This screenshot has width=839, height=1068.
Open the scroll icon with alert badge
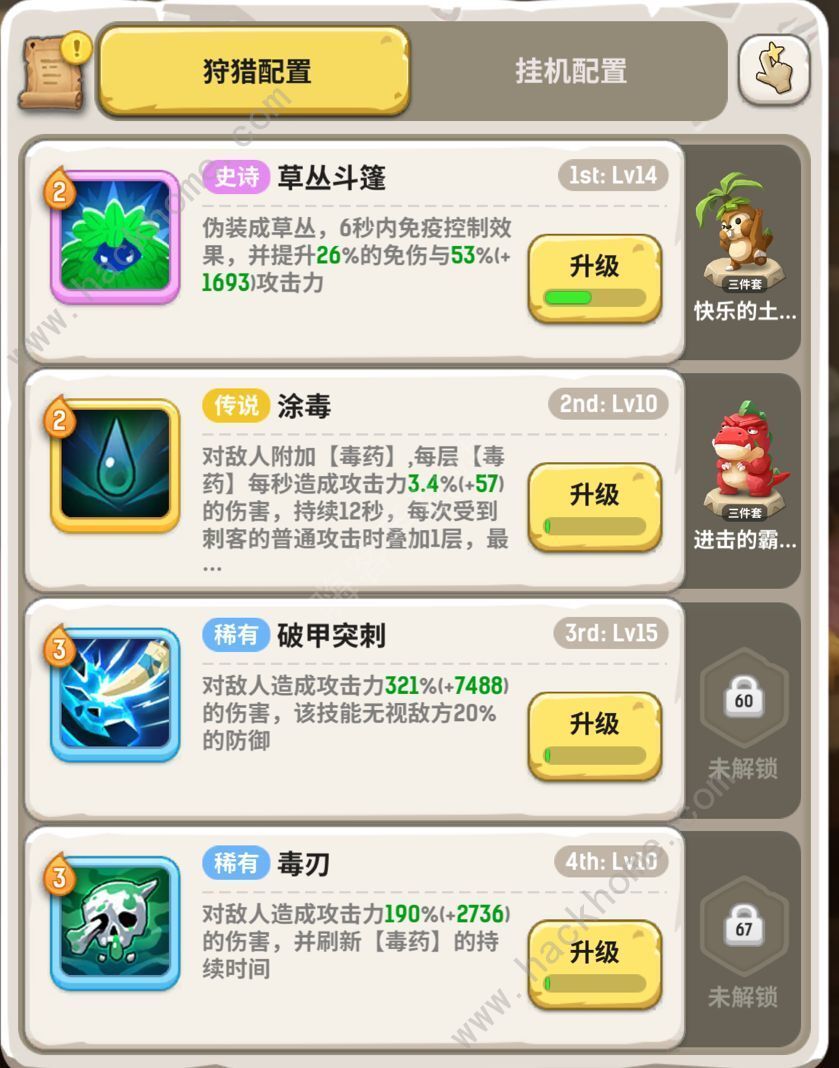(x=50, y=72)
